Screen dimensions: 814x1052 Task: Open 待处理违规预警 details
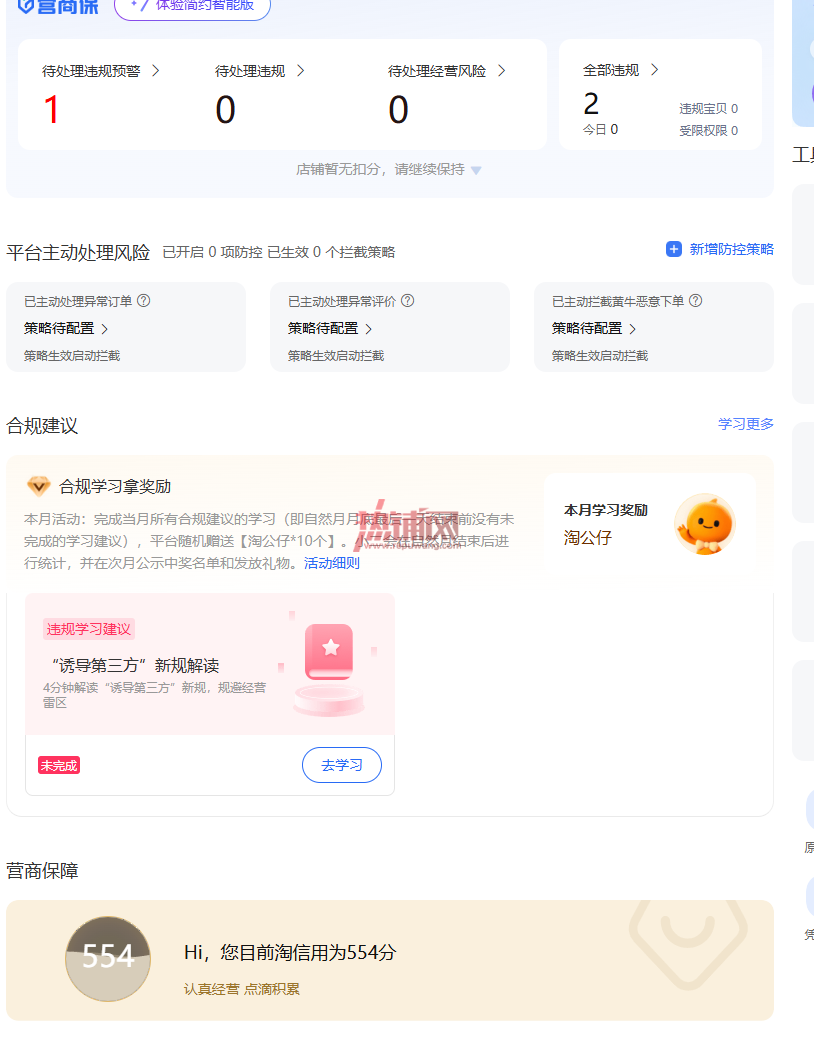(101, 70)
